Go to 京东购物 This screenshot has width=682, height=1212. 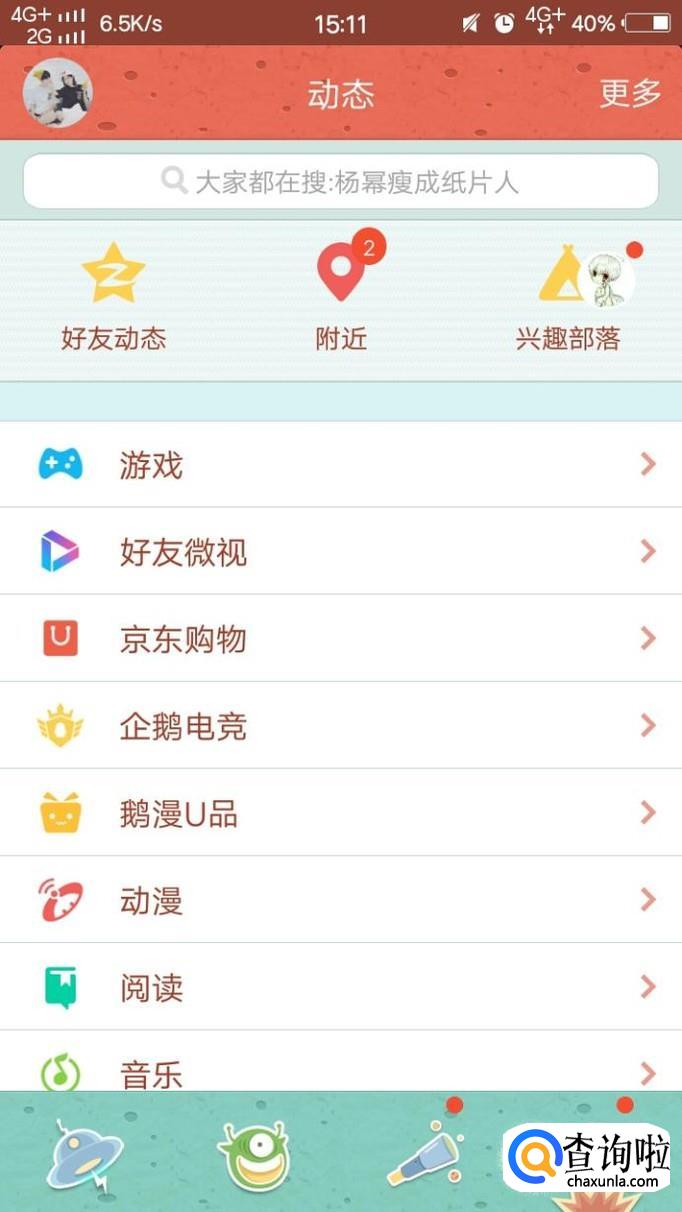click(x=341, y=639)
